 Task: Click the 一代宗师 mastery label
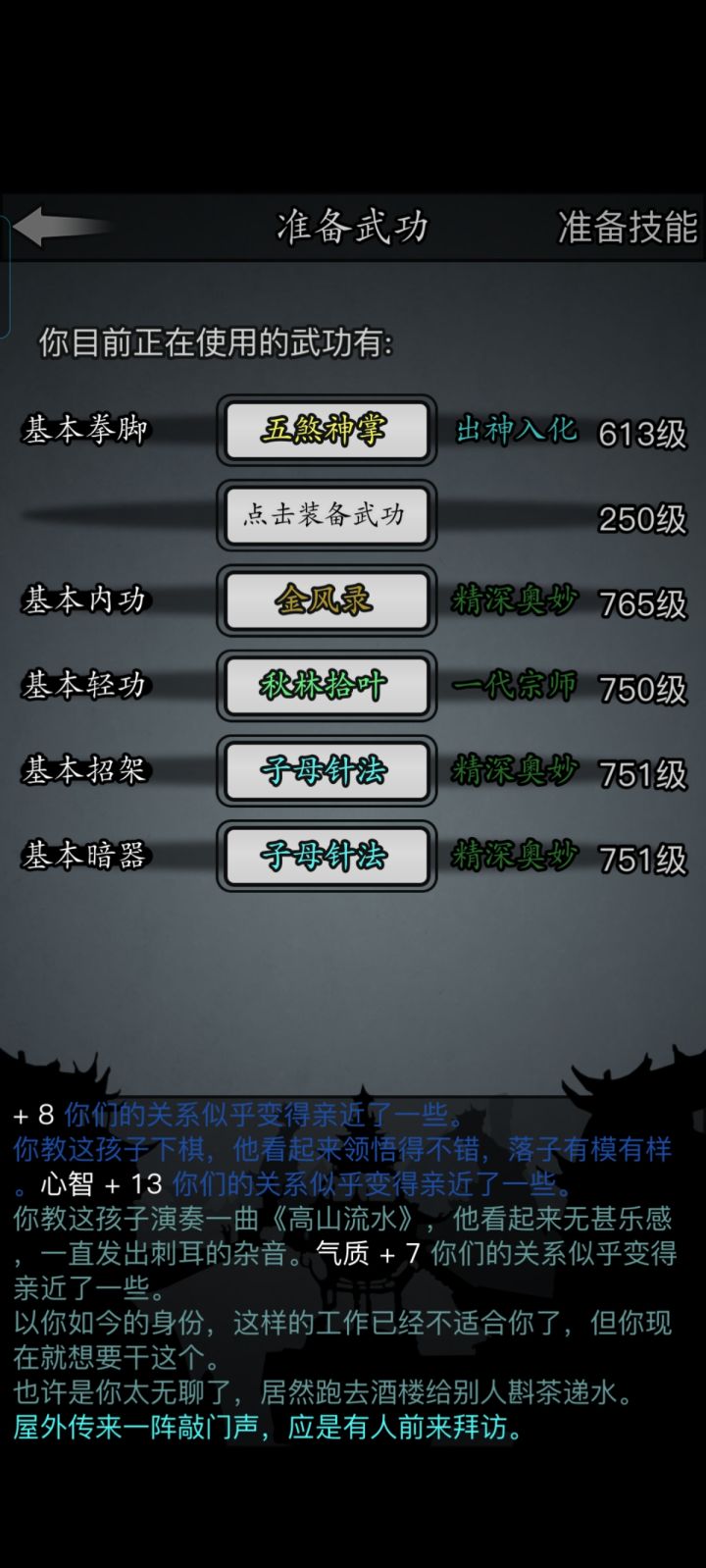tap(514, 686)
